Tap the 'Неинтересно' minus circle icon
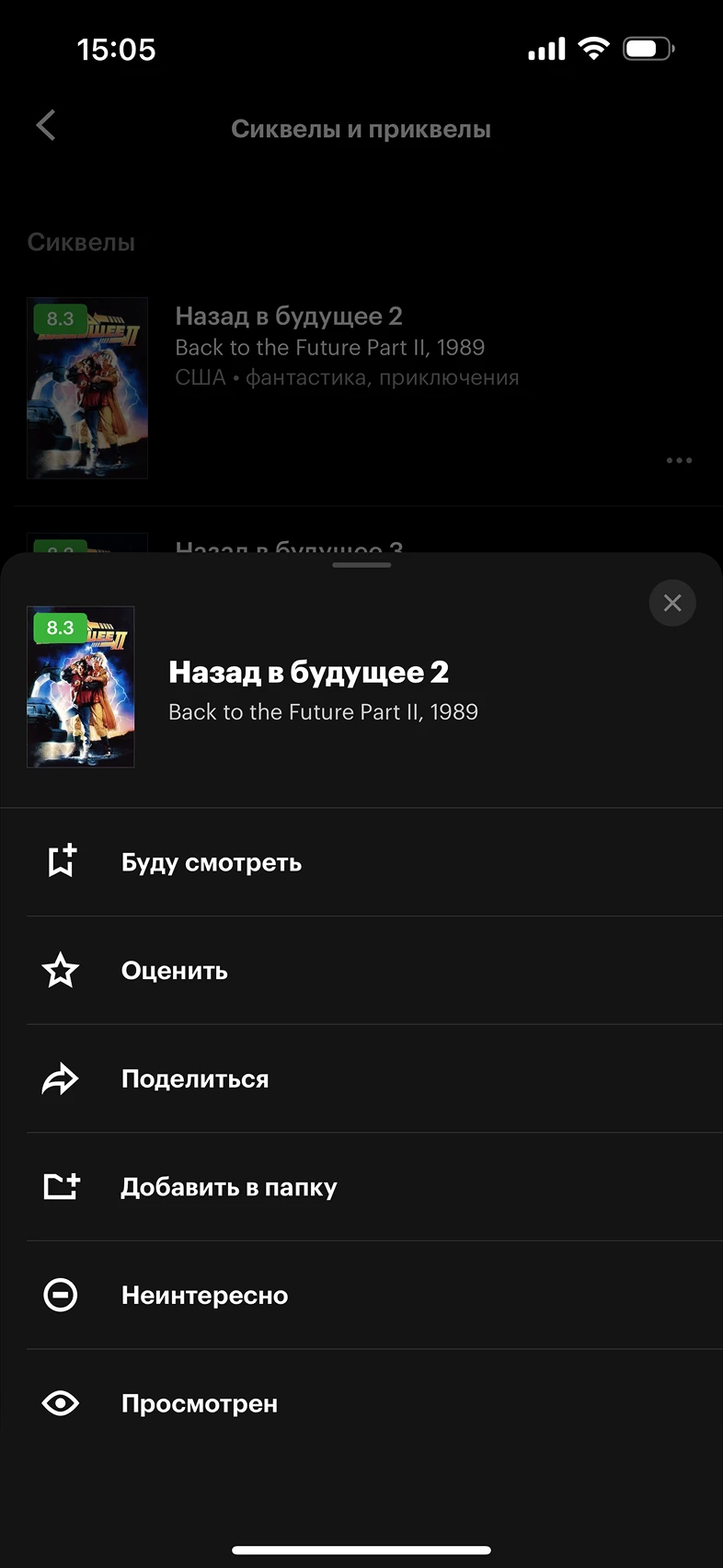Viewport: 723px width, 1568px height. 59,1295
